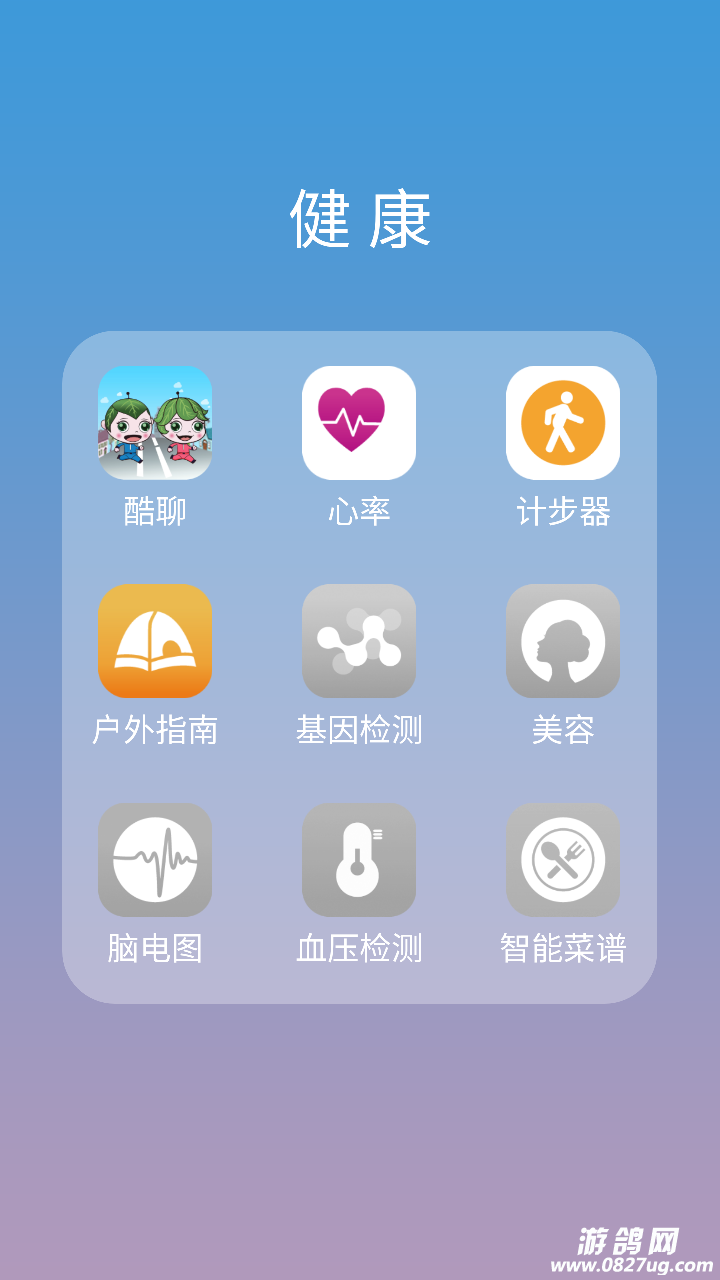
Task: Launch the 美容 beauty app
Action: click(563, 641)
